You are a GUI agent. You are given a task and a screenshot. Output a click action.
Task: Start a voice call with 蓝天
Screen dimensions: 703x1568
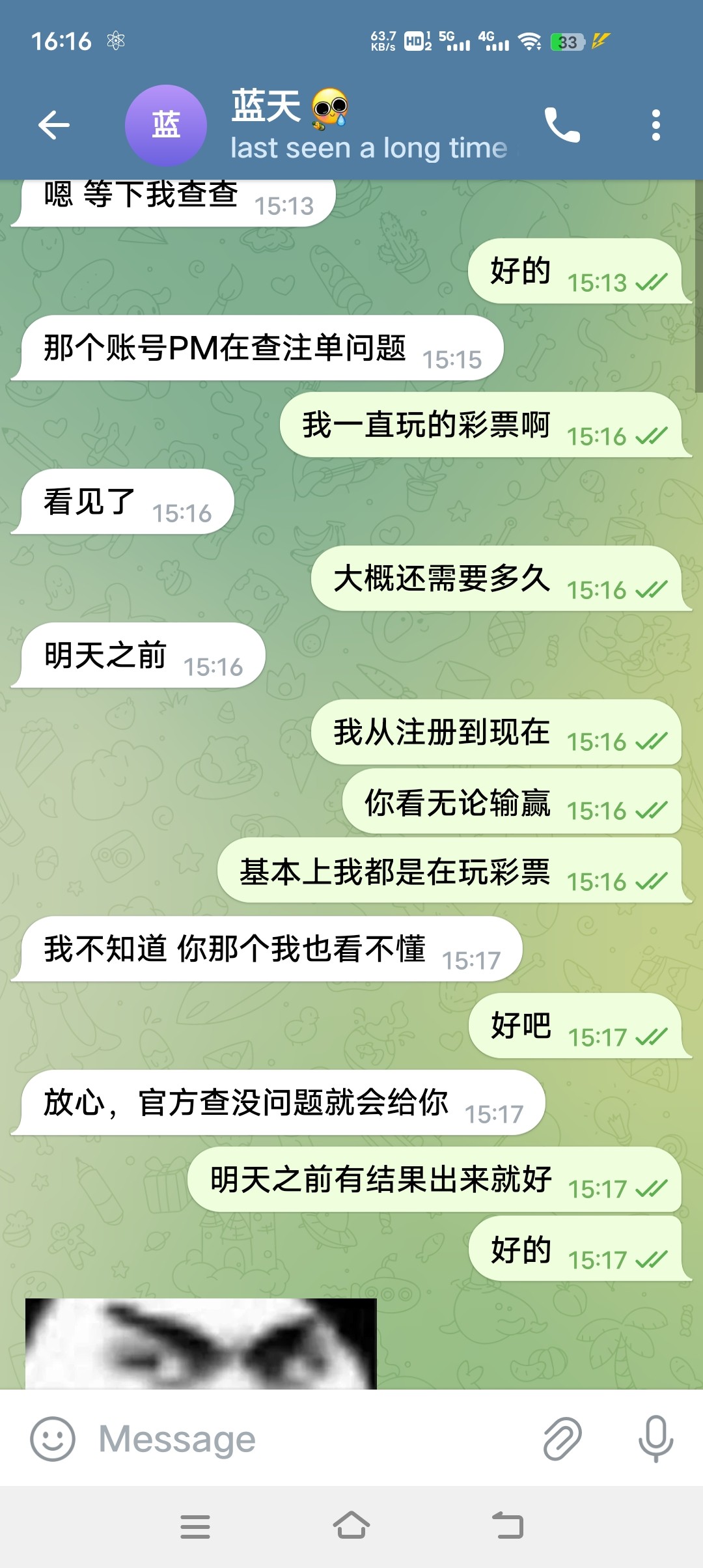tap(562, 125)
